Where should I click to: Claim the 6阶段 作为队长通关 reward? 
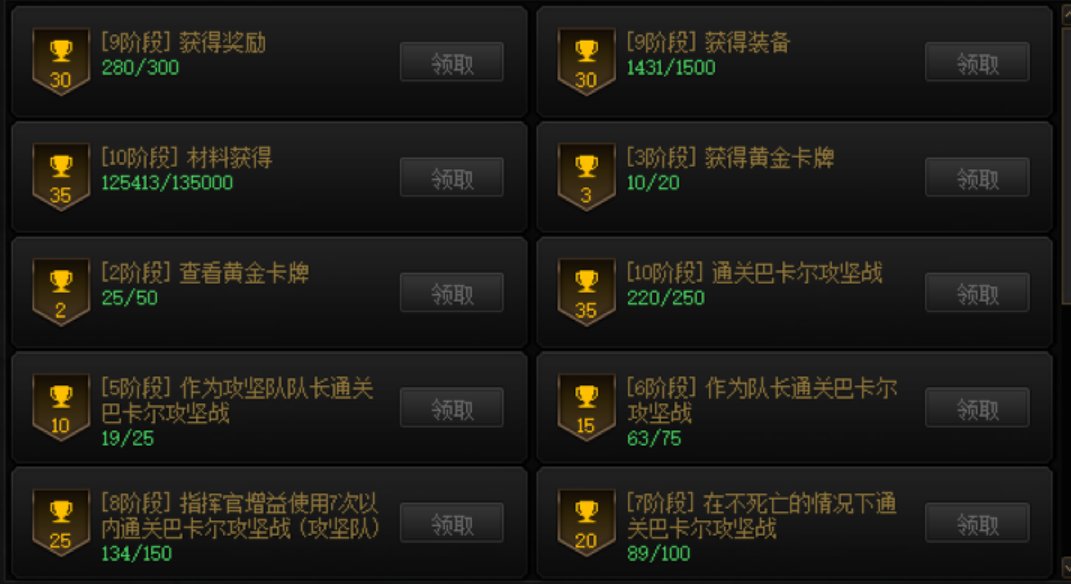tap(977, 408)
